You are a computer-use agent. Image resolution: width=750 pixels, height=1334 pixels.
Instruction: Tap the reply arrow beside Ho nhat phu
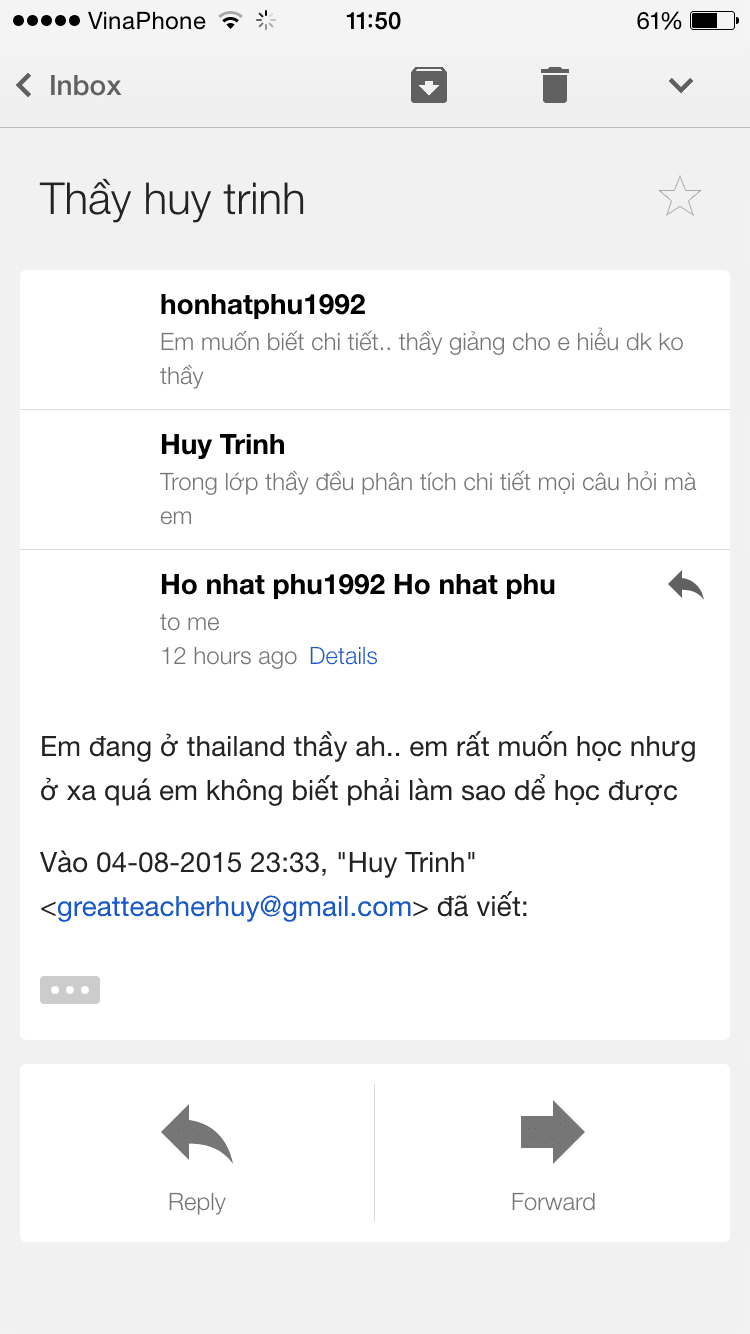point(686,585)
